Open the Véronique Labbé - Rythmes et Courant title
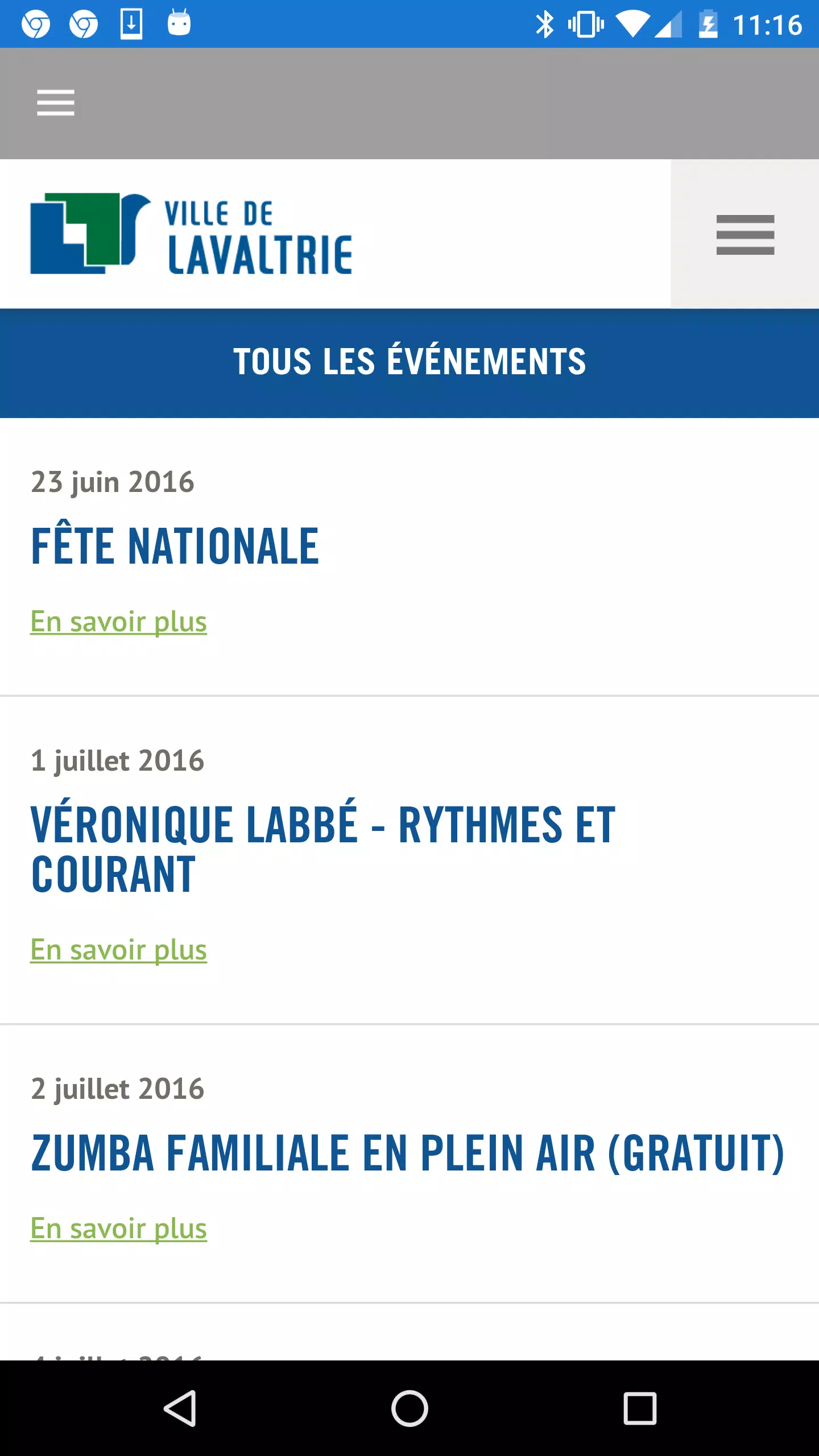Image resolution: width=819 pixels, height=1456 pixels. click(x=323, y=849)
